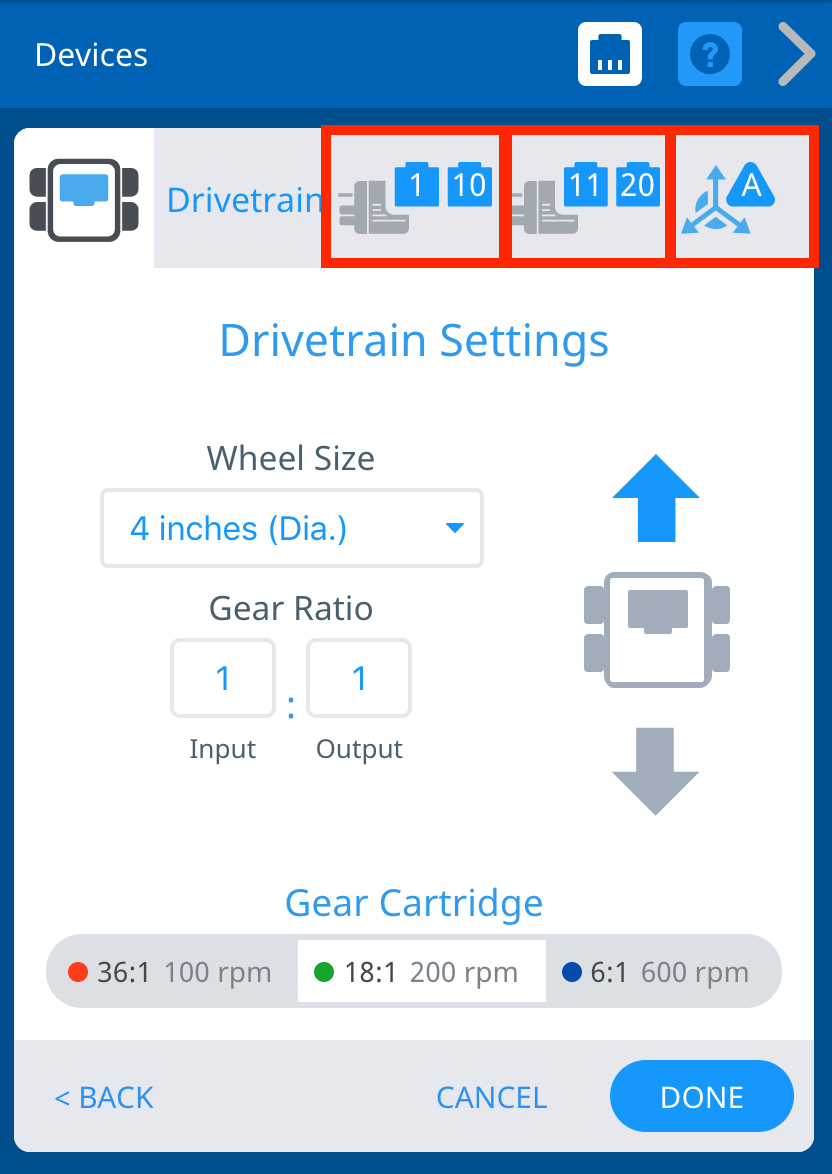
Task: Go back with the BACK link
Action: [104, 1097]
